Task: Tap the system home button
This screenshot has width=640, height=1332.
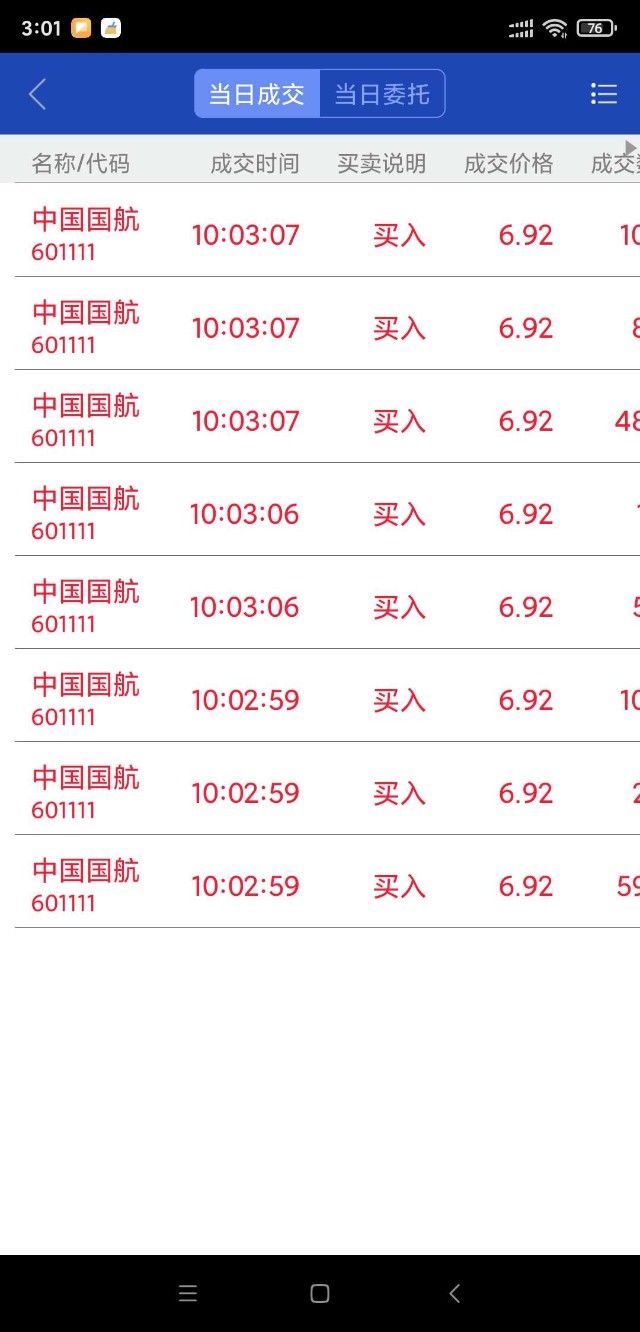Action: 320,1293
